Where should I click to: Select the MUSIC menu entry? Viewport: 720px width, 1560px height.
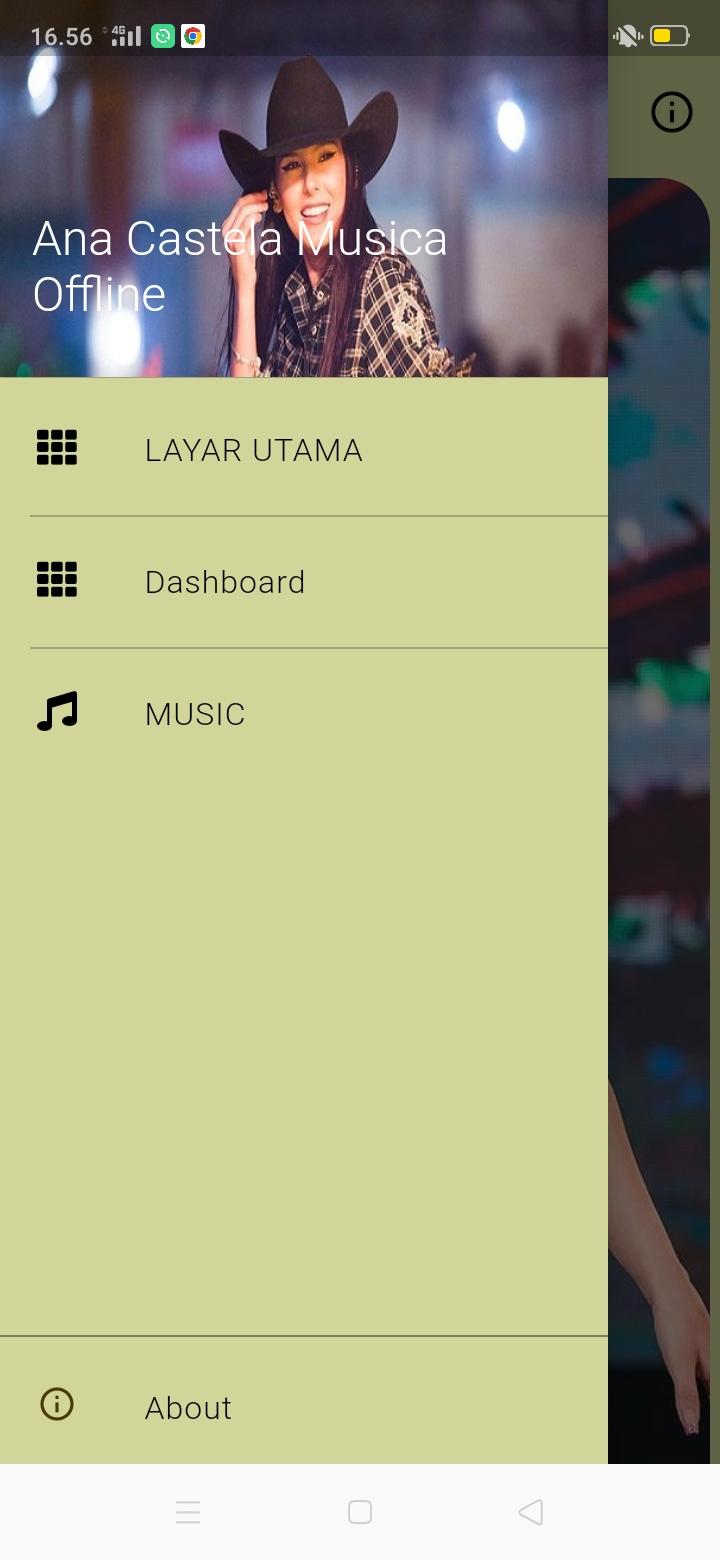click(194, 713)
